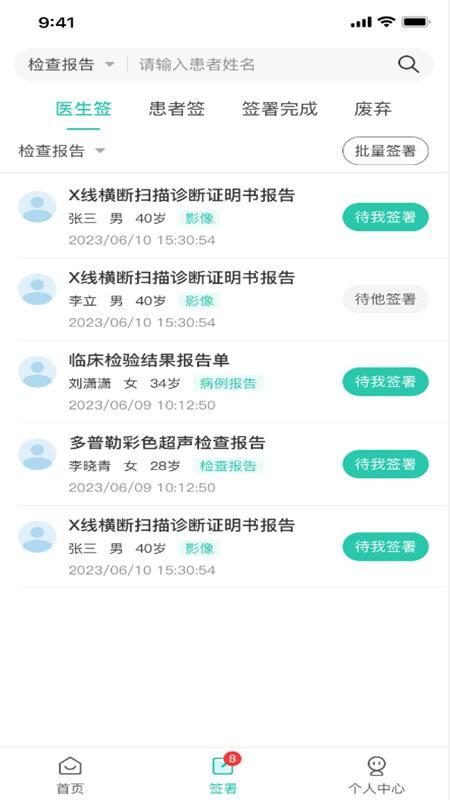The image size is (450, 800).
Task: Tap the 批量签署 button
Action: 385,151
